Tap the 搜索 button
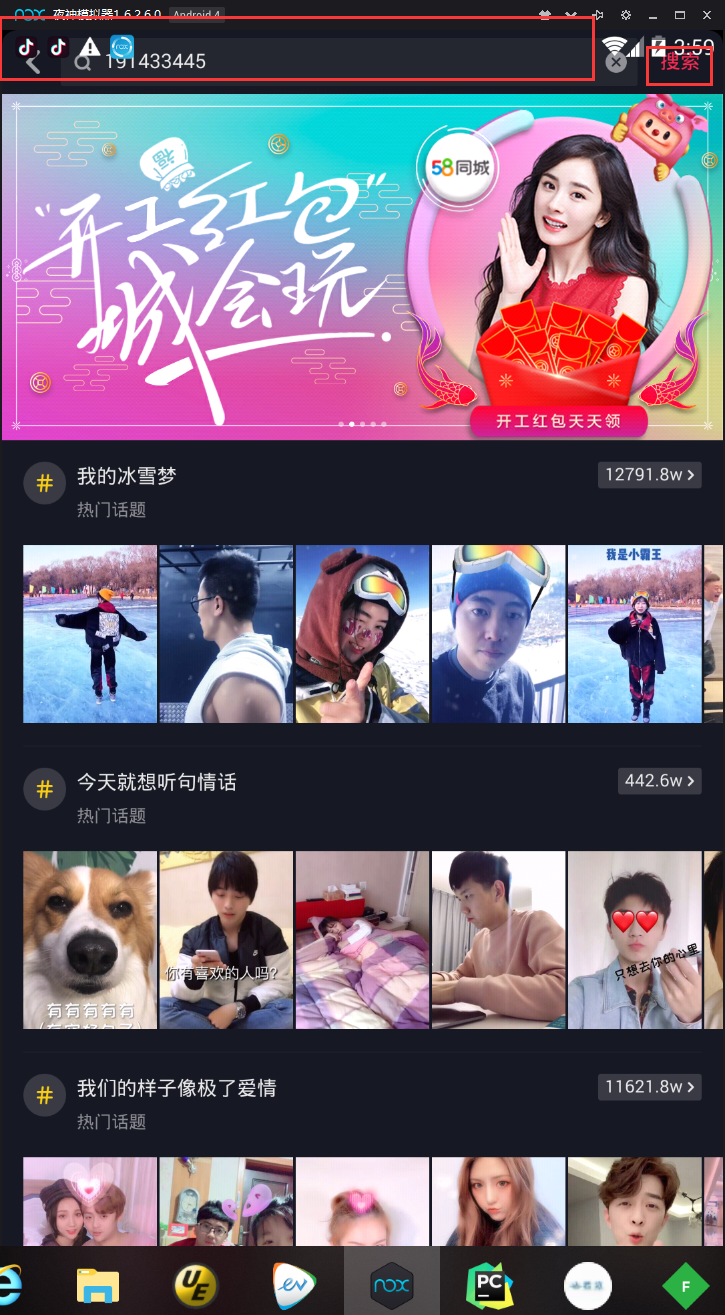 click(x=680, y=62)
